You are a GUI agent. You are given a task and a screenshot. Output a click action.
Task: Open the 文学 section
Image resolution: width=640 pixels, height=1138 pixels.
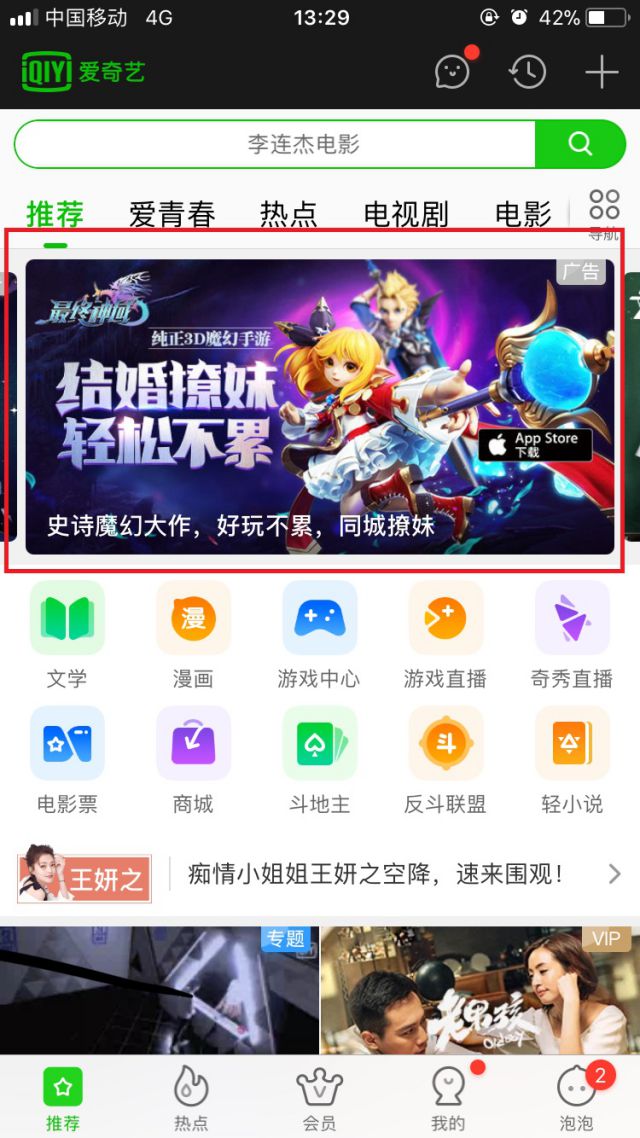pyautogui.click(x=67, y=635)
